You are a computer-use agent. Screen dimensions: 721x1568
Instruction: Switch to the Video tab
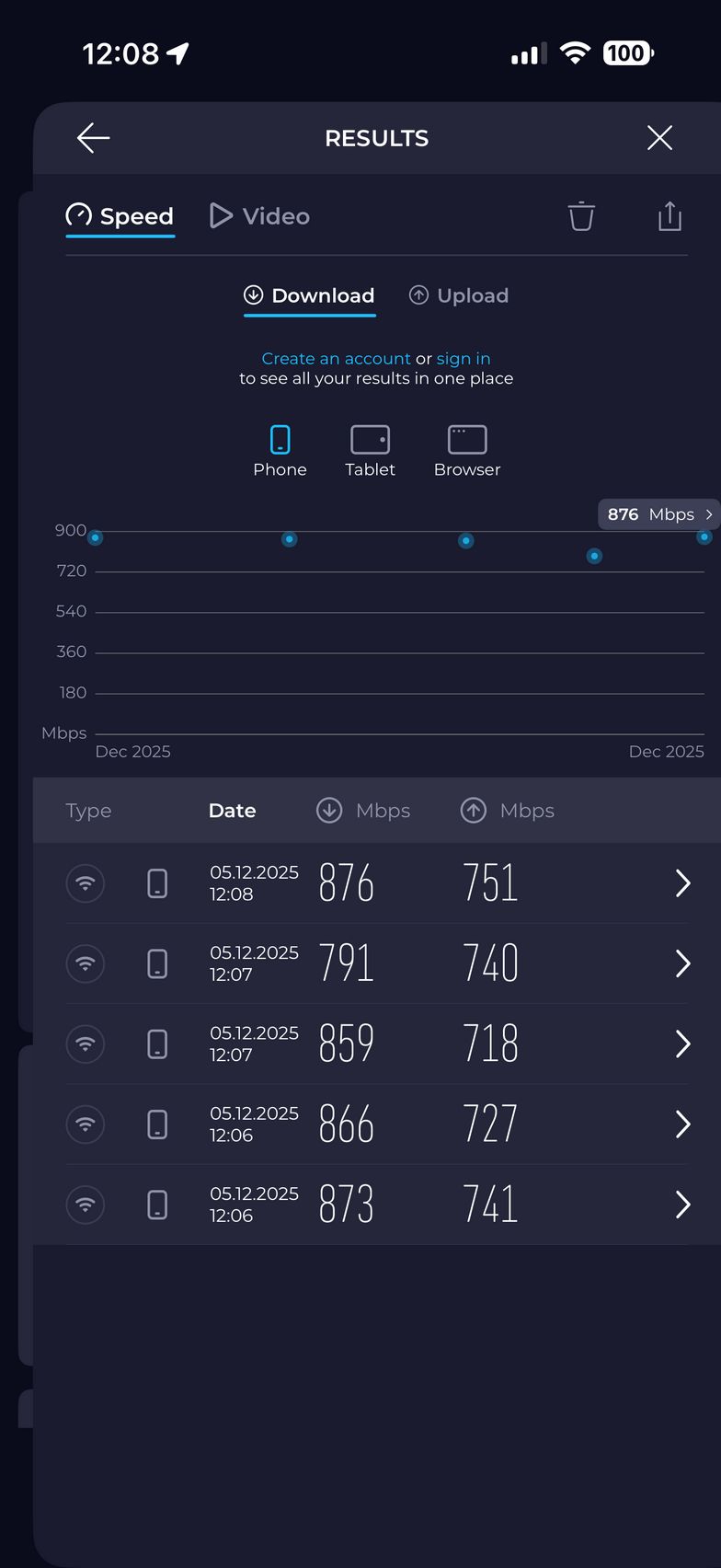(260, 216)
